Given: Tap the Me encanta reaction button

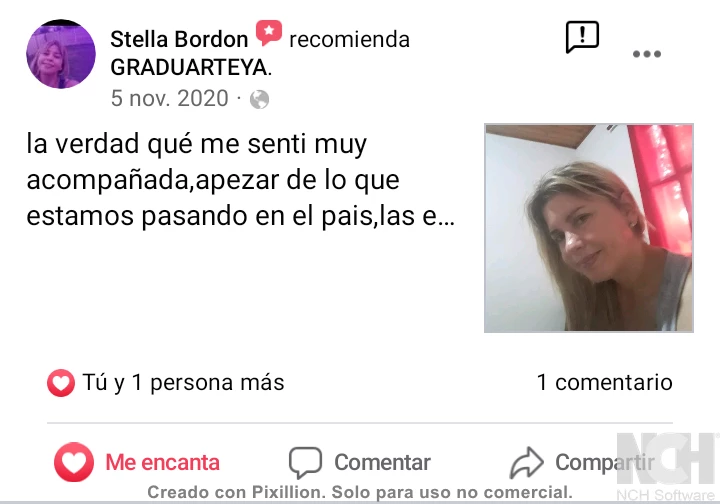Looking at the screenshot, I should click(x=137, y=462).
